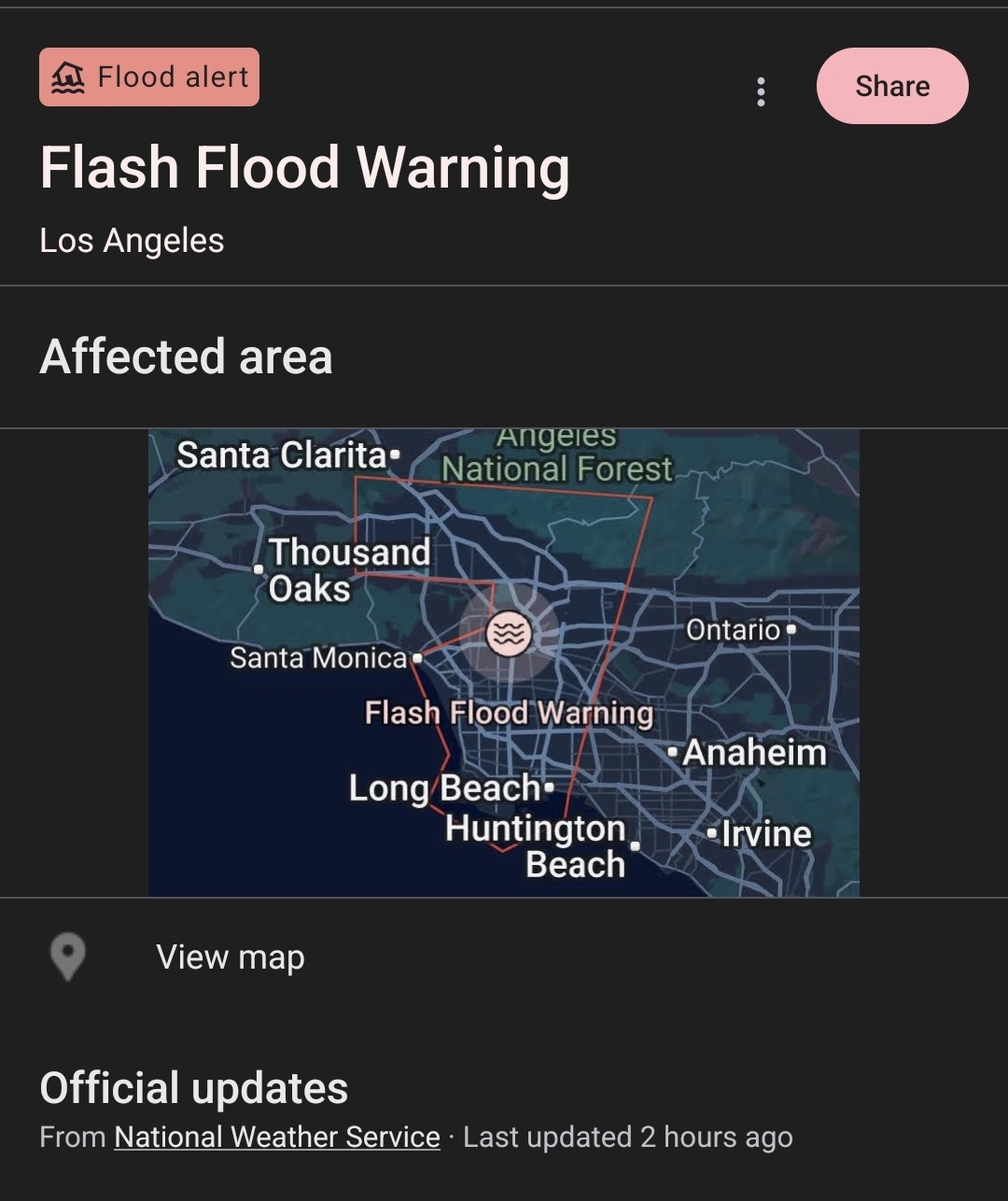Open the affected area map preview
This screenshot has height=1201, width=1008.
pyautogui.click(x=503, y=663)
